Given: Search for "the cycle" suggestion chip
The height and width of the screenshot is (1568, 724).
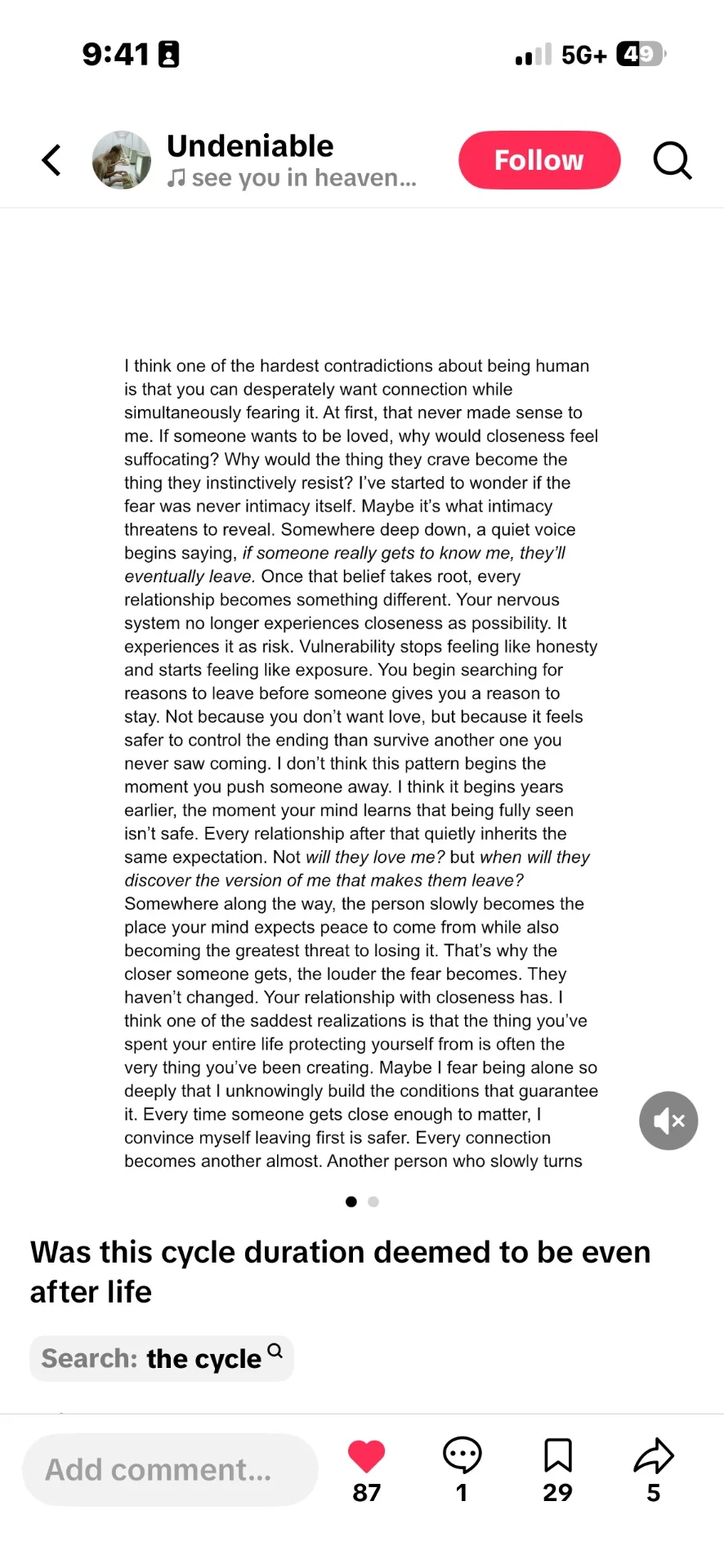Looking at the screenshot, I should click(x=162, y=1358).
